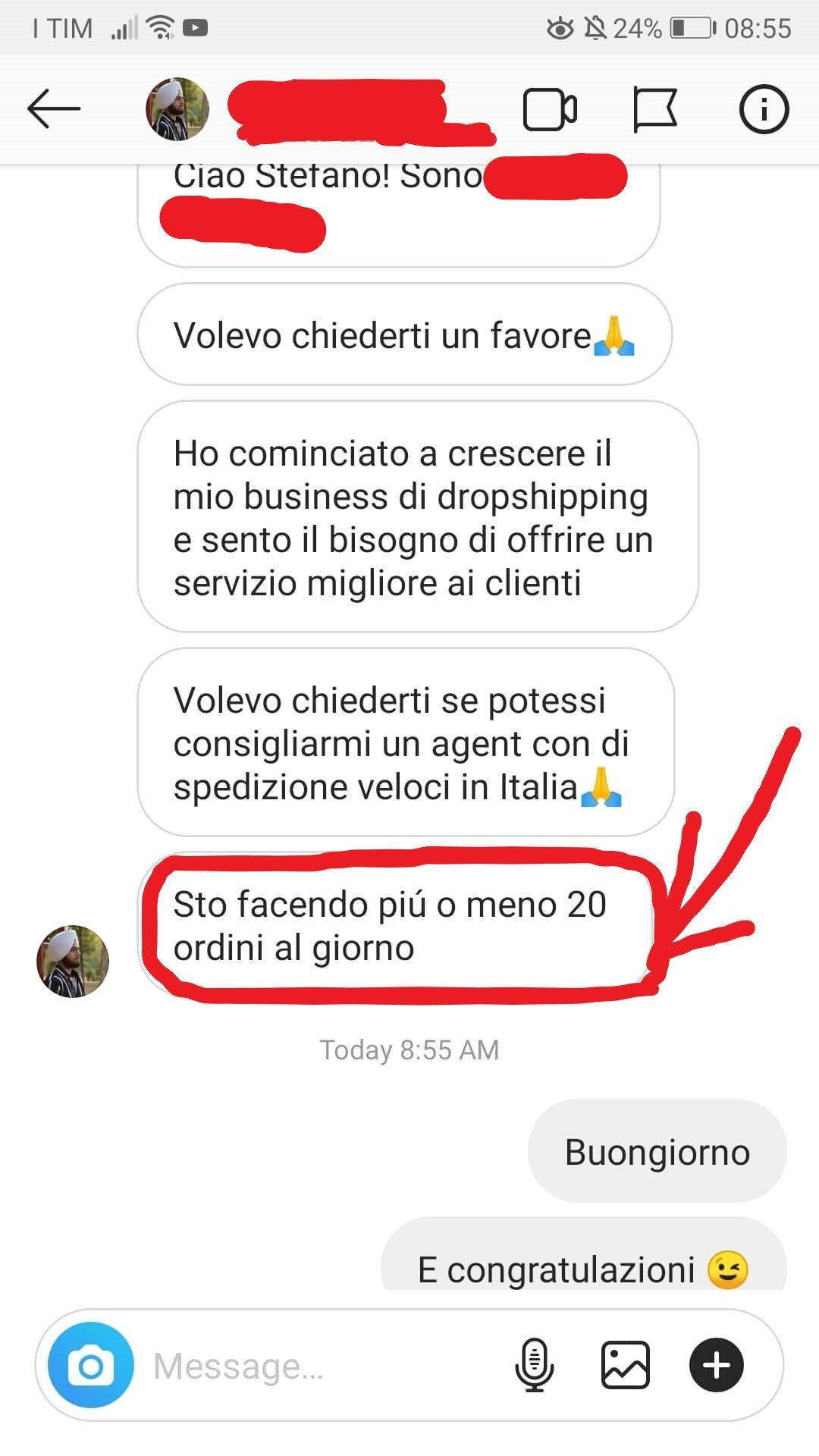Attach a photo from gallery

click(625, 1366)
